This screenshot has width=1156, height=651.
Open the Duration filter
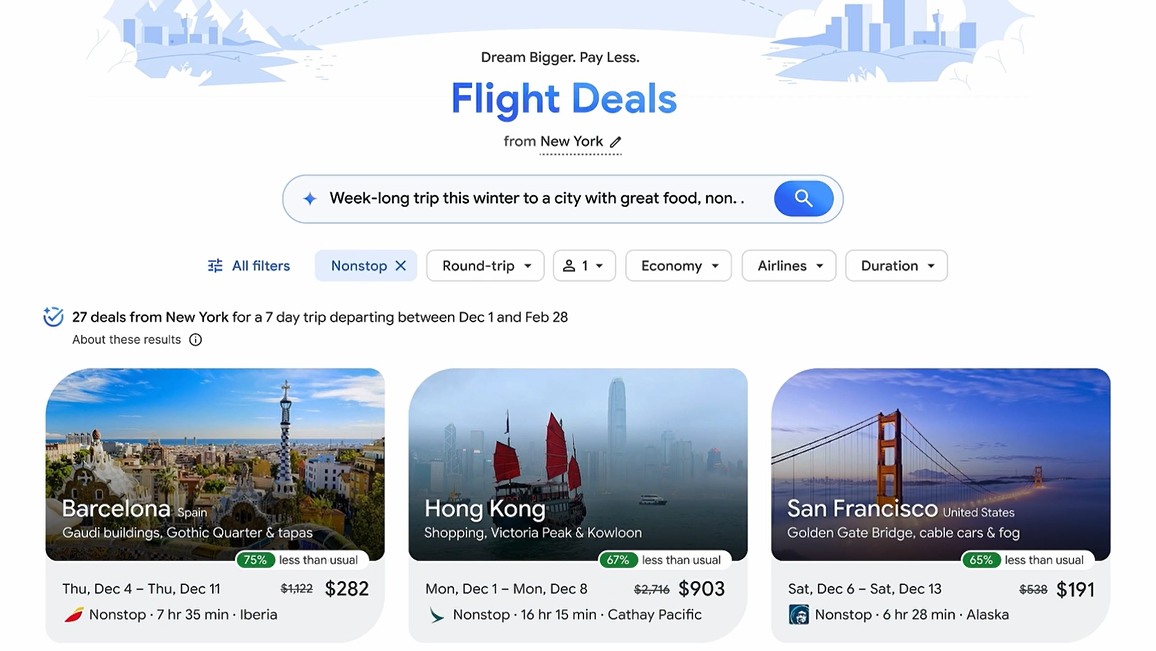tap(896, 266)
